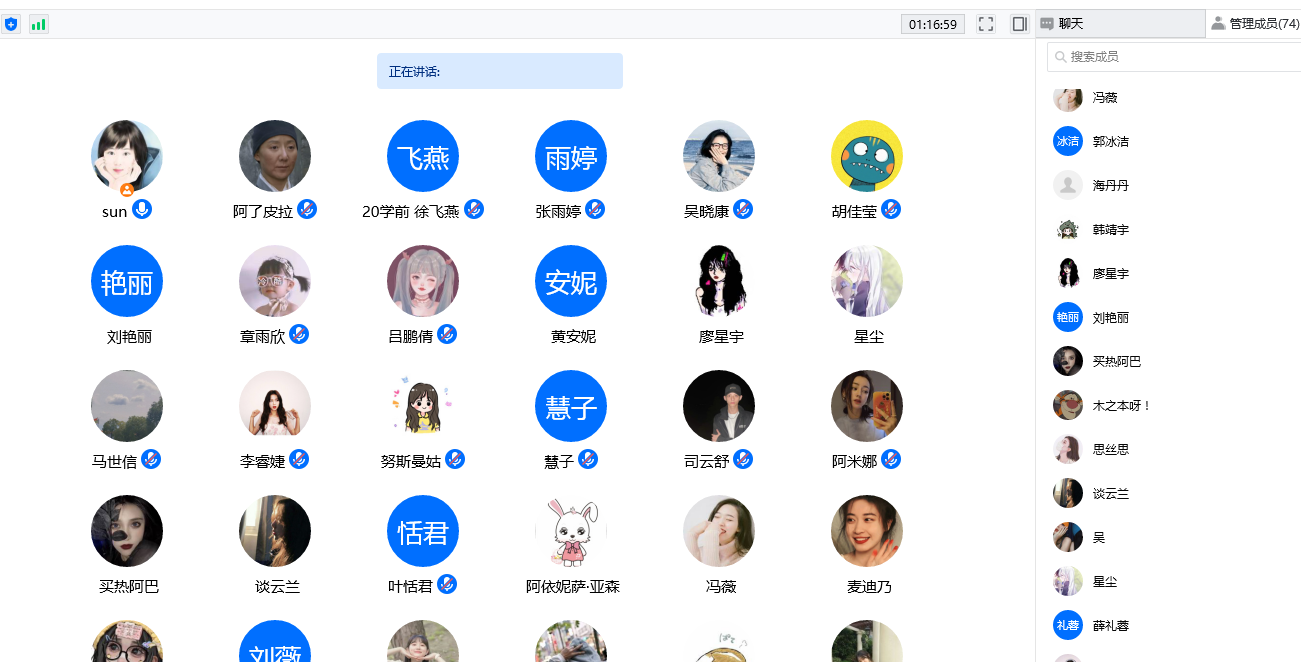Screen dimensions: 1301x662
Task: Open 韩靖宇 in the member list
Action: pos(1110,230)
